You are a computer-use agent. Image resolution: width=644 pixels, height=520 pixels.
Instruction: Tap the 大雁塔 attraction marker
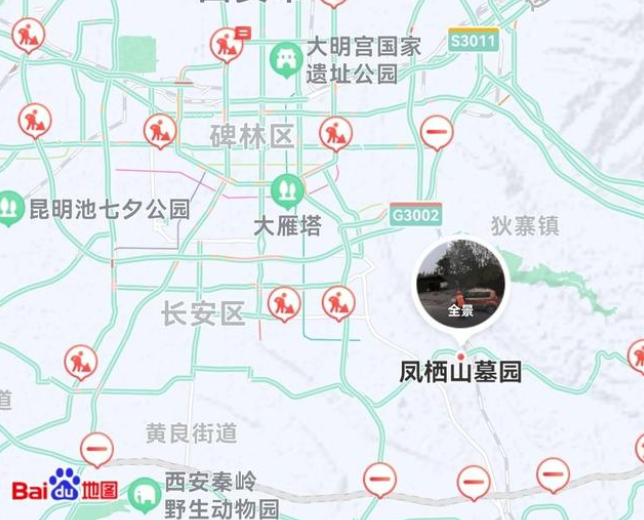288,189
